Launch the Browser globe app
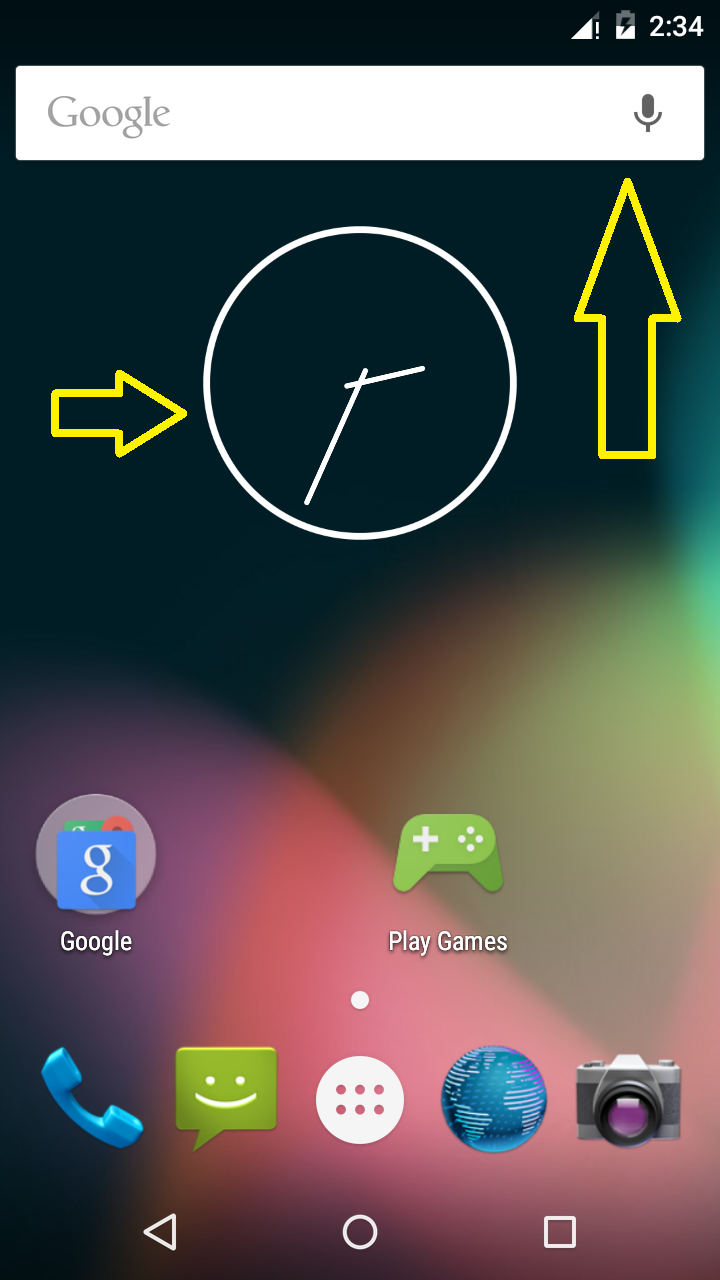The image size is (720, 1280). pos(494,1099)
